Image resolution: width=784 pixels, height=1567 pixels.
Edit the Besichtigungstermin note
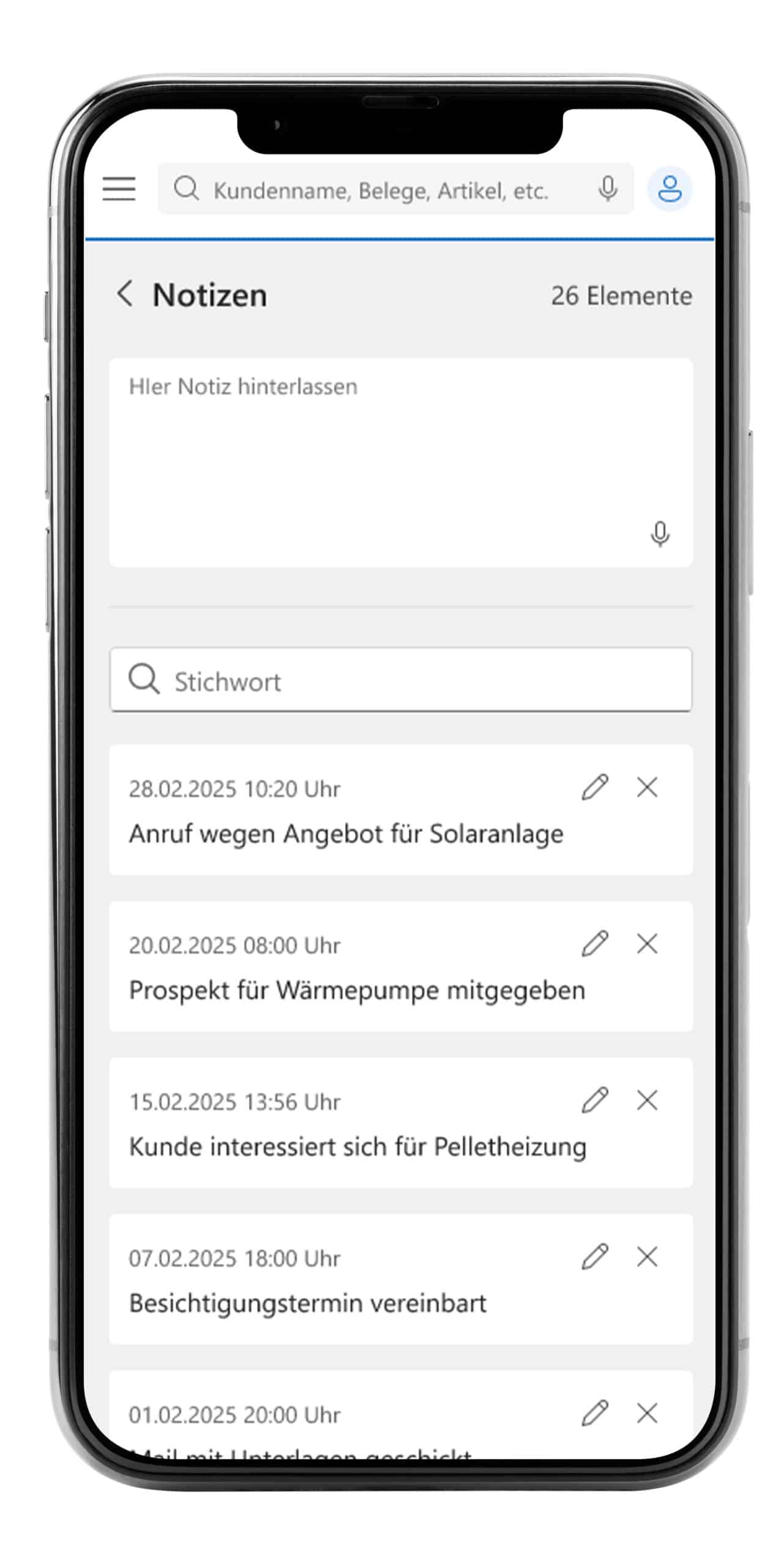click(595, 1257)
